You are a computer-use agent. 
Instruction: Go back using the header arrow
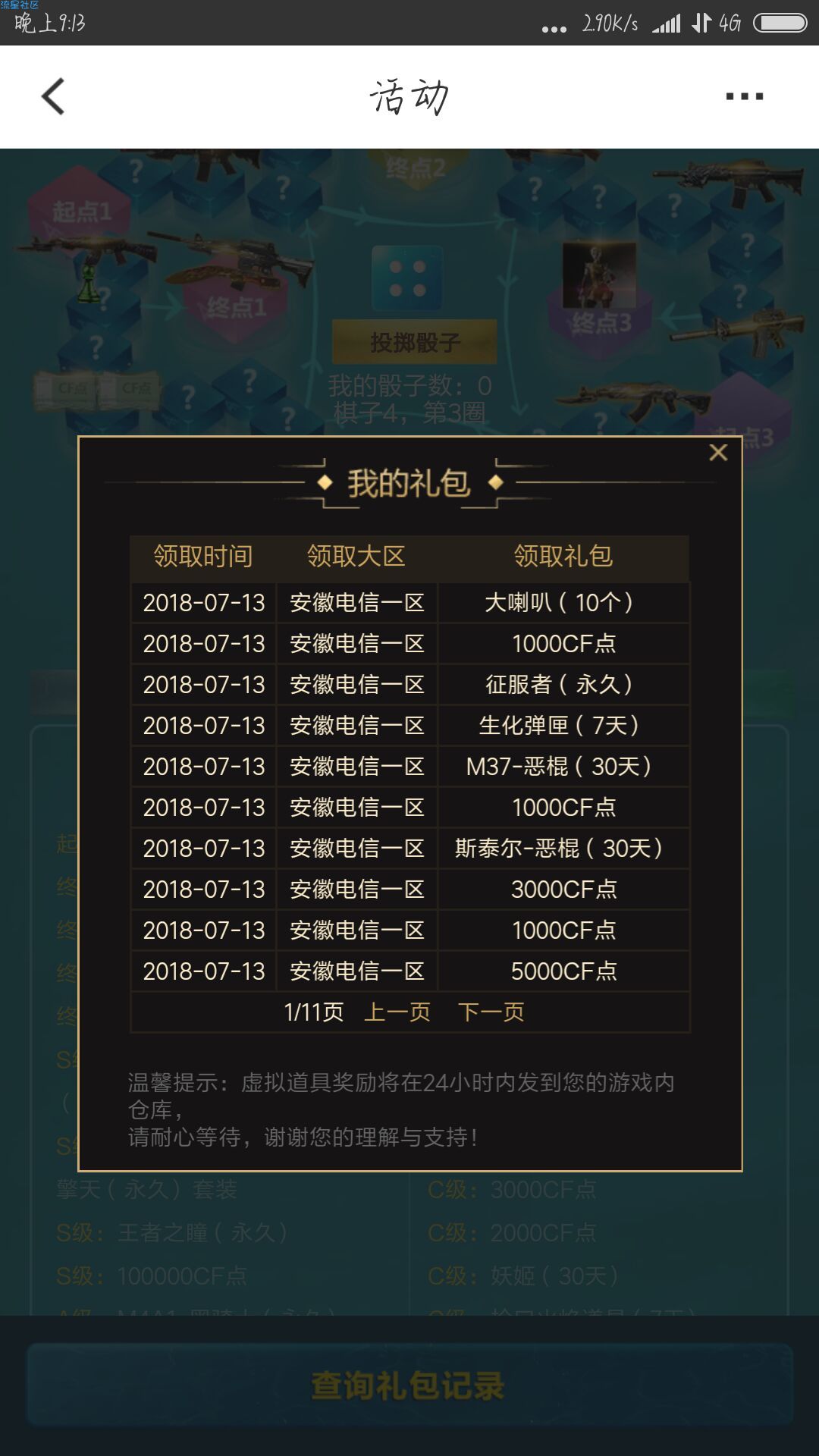53,97
